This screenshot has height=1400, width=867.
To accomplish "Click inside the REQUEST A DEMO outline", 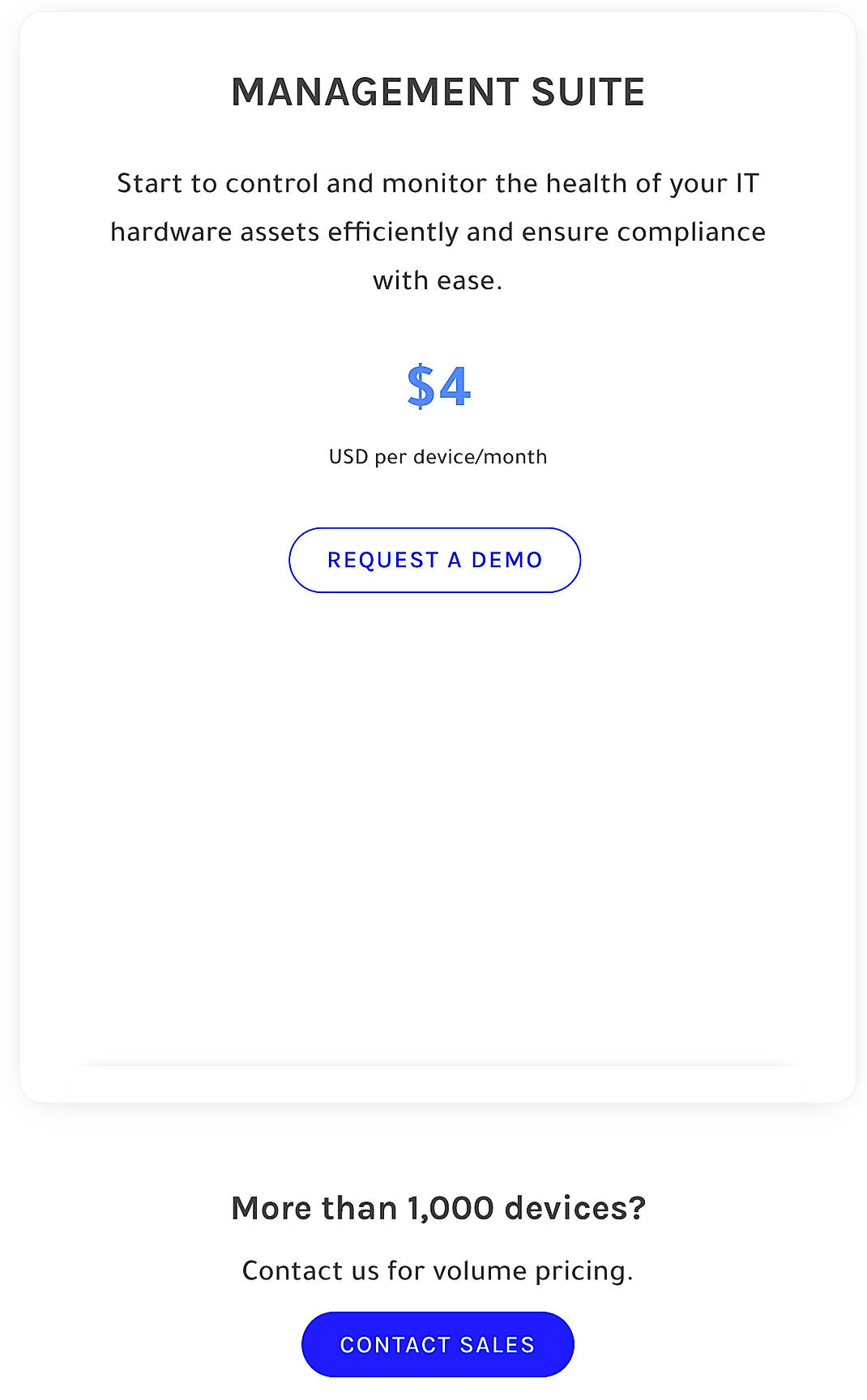I will 435,560.
